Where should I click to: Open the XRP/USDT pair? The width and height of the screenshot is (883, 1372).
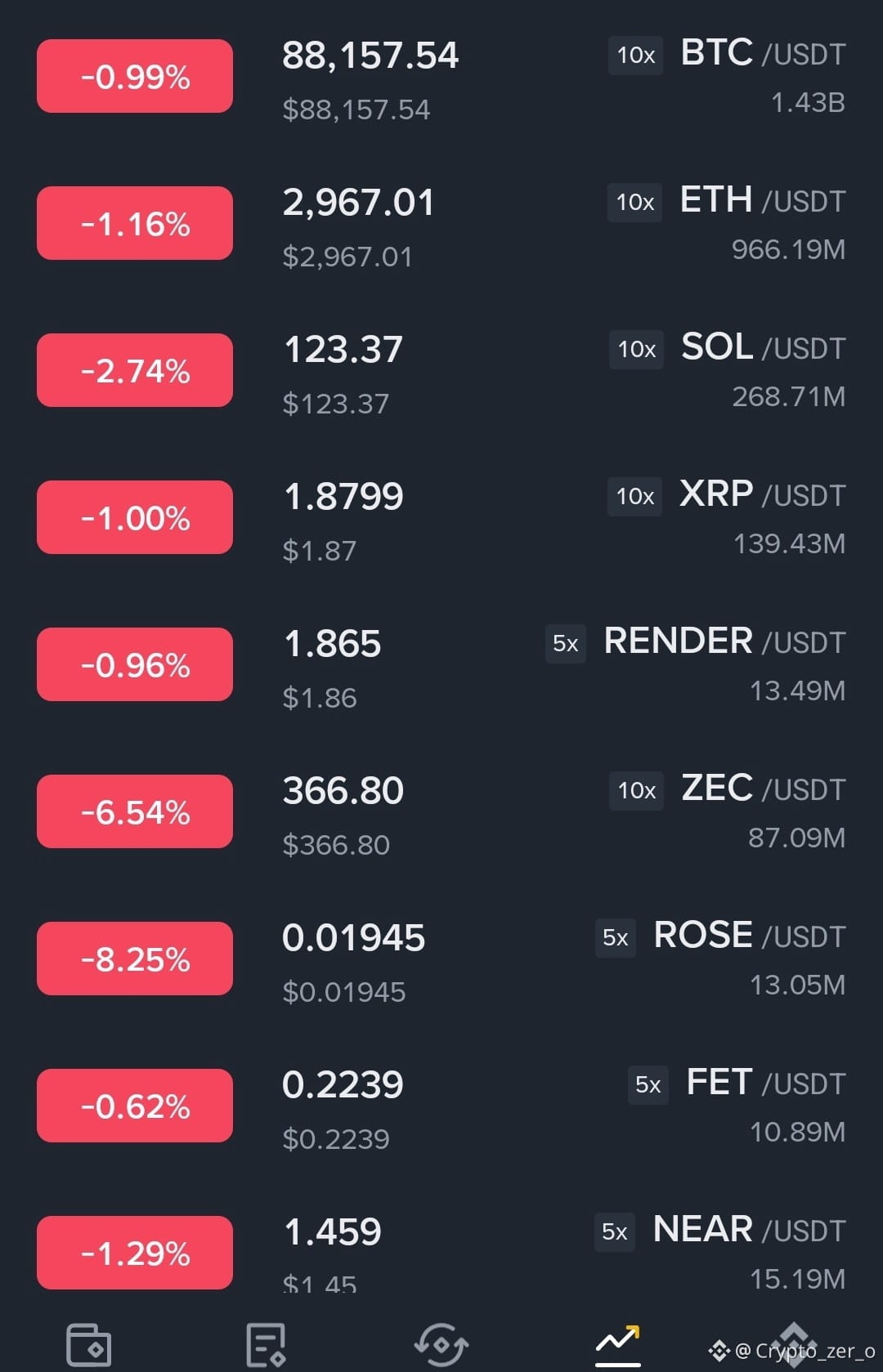tap(441, 517)
